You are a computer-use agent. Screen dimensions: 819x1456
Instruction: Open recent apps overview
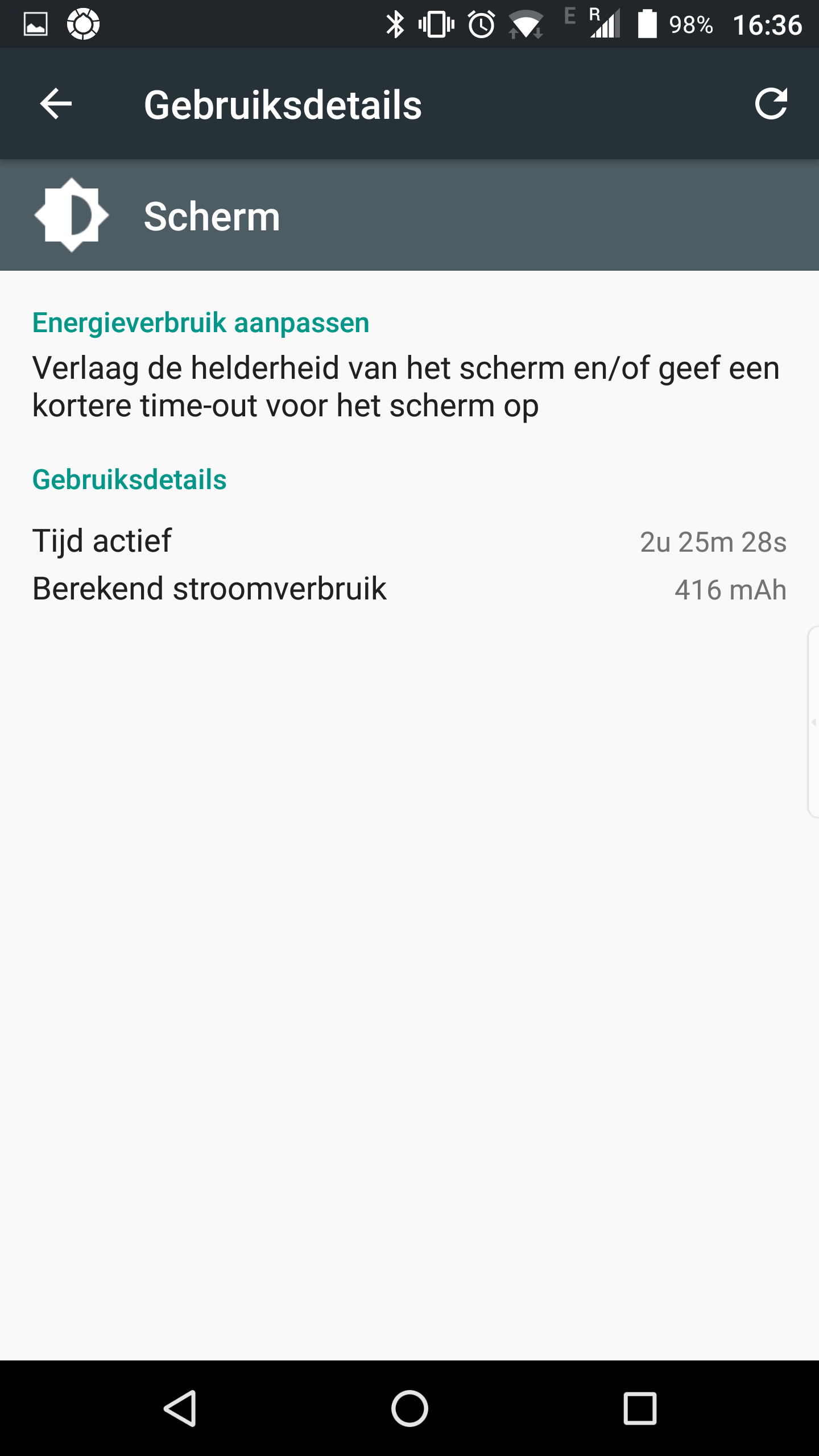[x=640, y=1408]
